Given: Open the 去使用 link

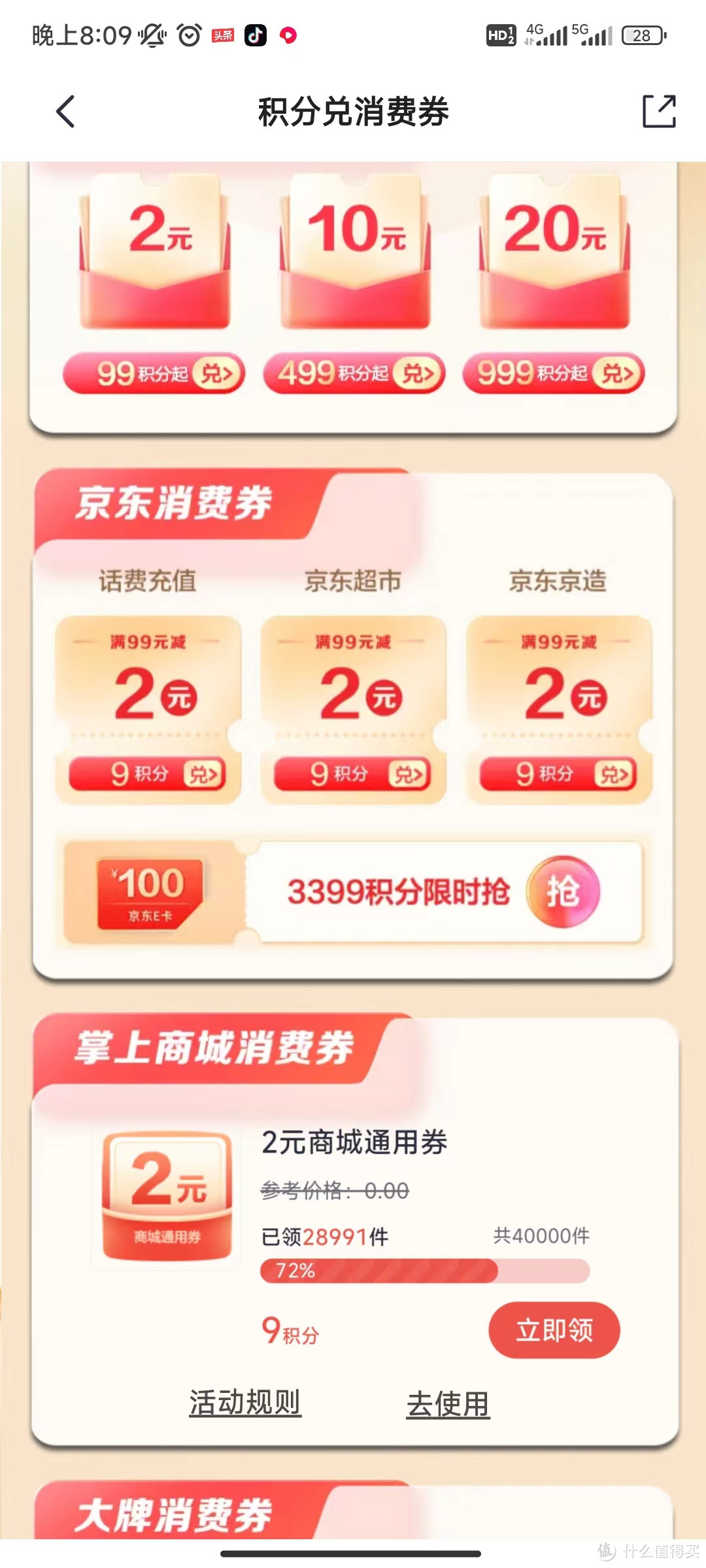Looking at the screenshot, I should pyautogui.click(x=448, y=1404).
